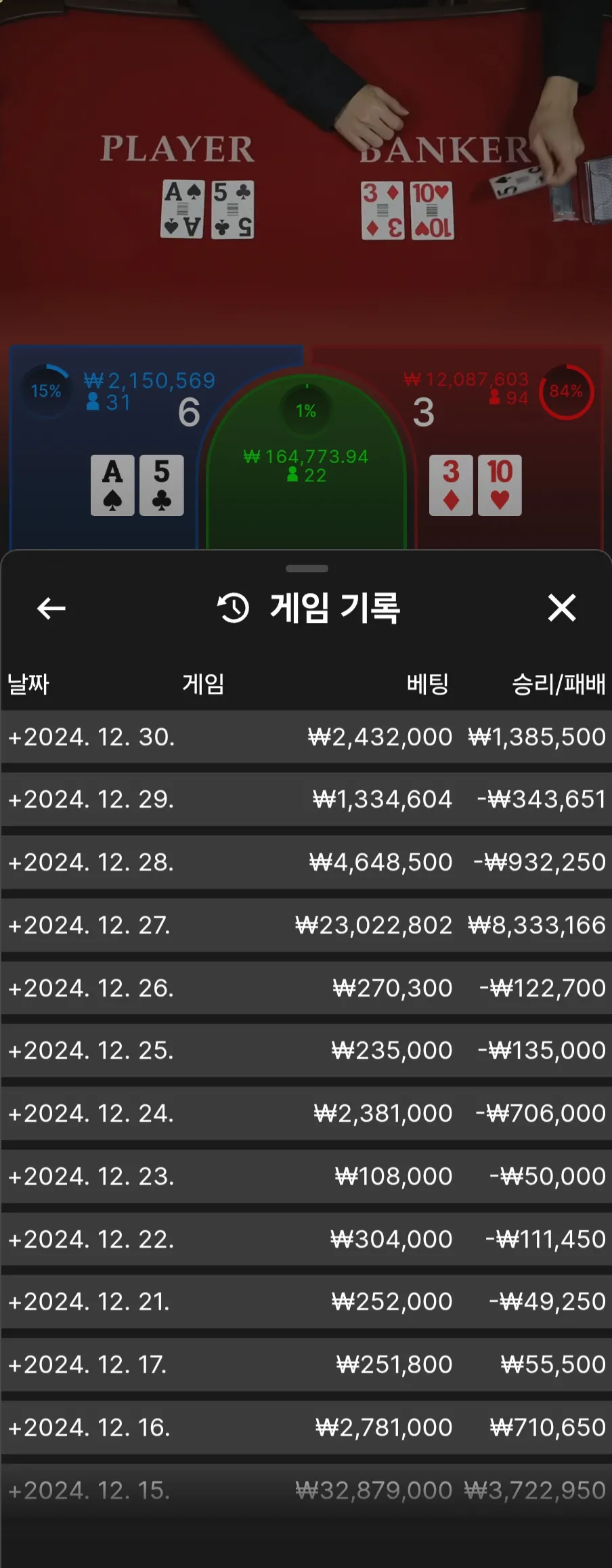The height and width of the screenshot is (1568, 612).
Task: Close the 게임 기록 panel
Action: click(561, 608)
